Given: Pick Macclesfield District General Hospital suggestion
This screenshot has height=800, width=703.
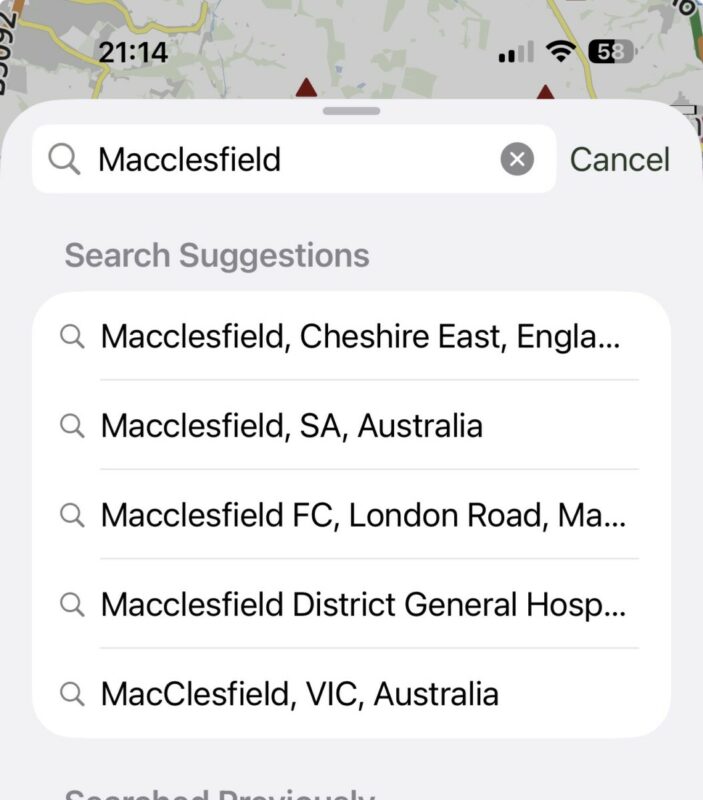Looking at the screenshot, I should pyautogui.click(x=363, y=604).
